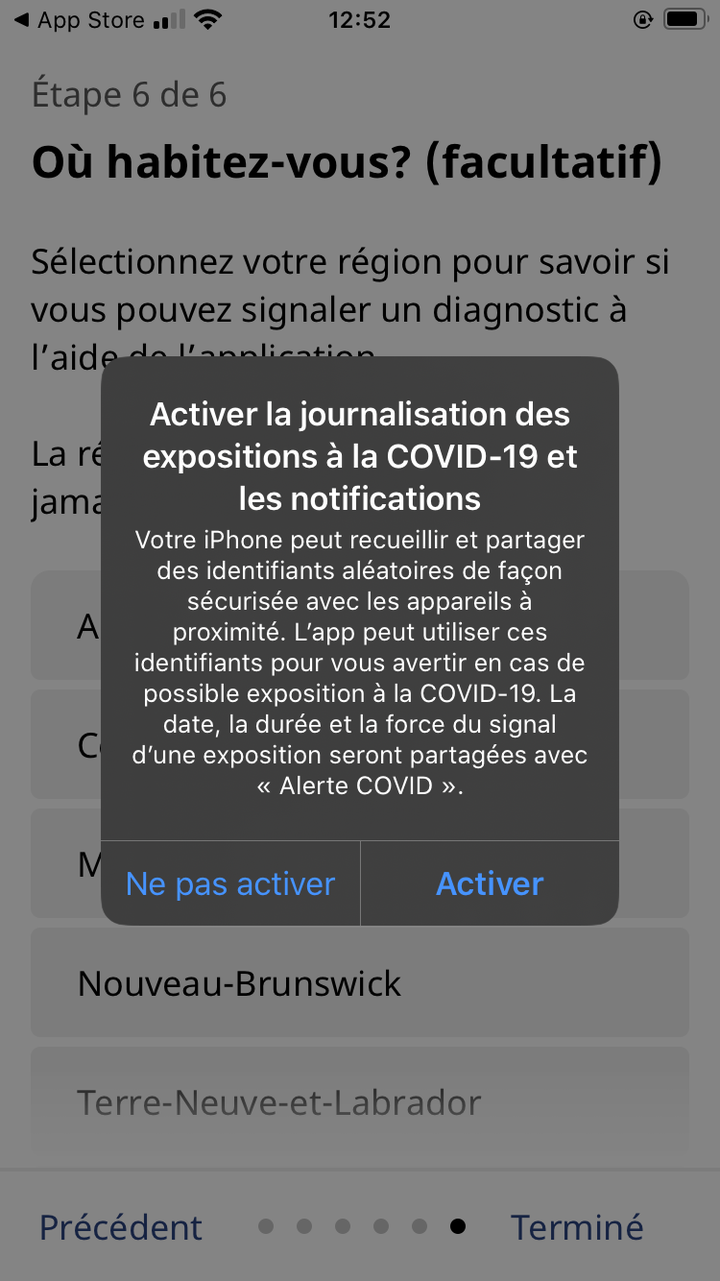Select Terre-Neuve-et-Labrador region
Screen dimensions: 720x1281
tap(360, 1102)
